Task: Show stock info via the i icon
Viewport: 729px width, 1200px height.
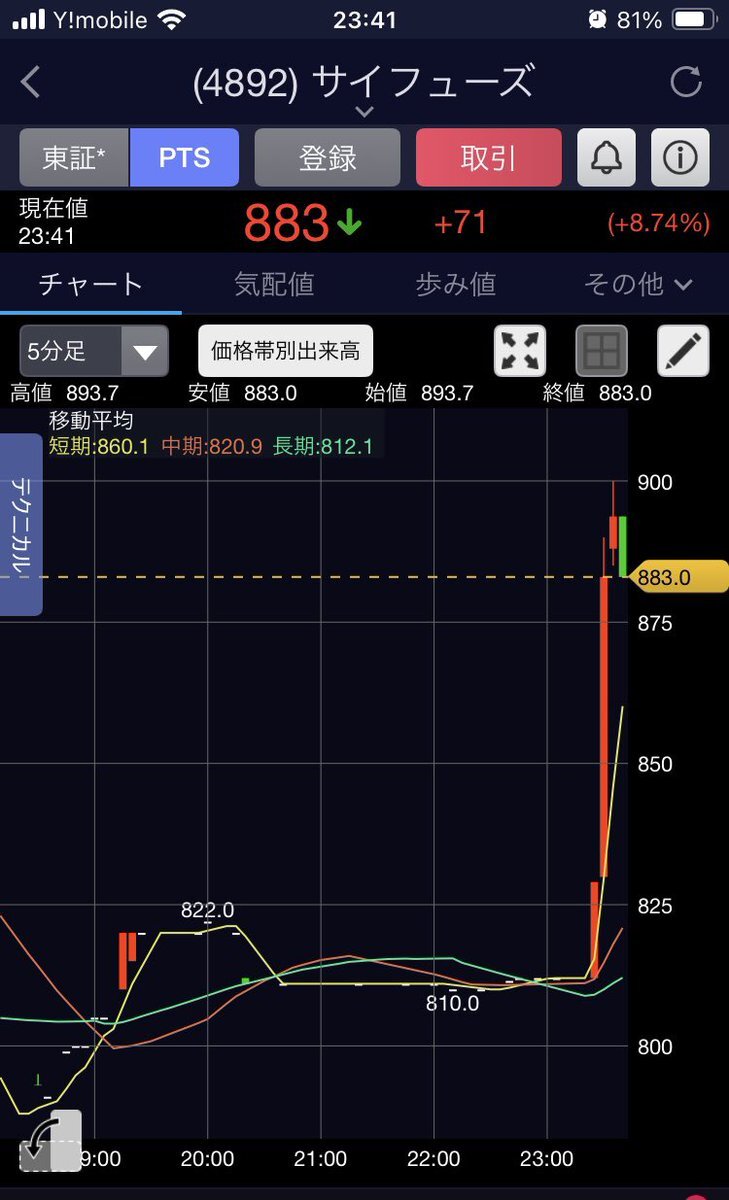Action: (x=680, y=158)
